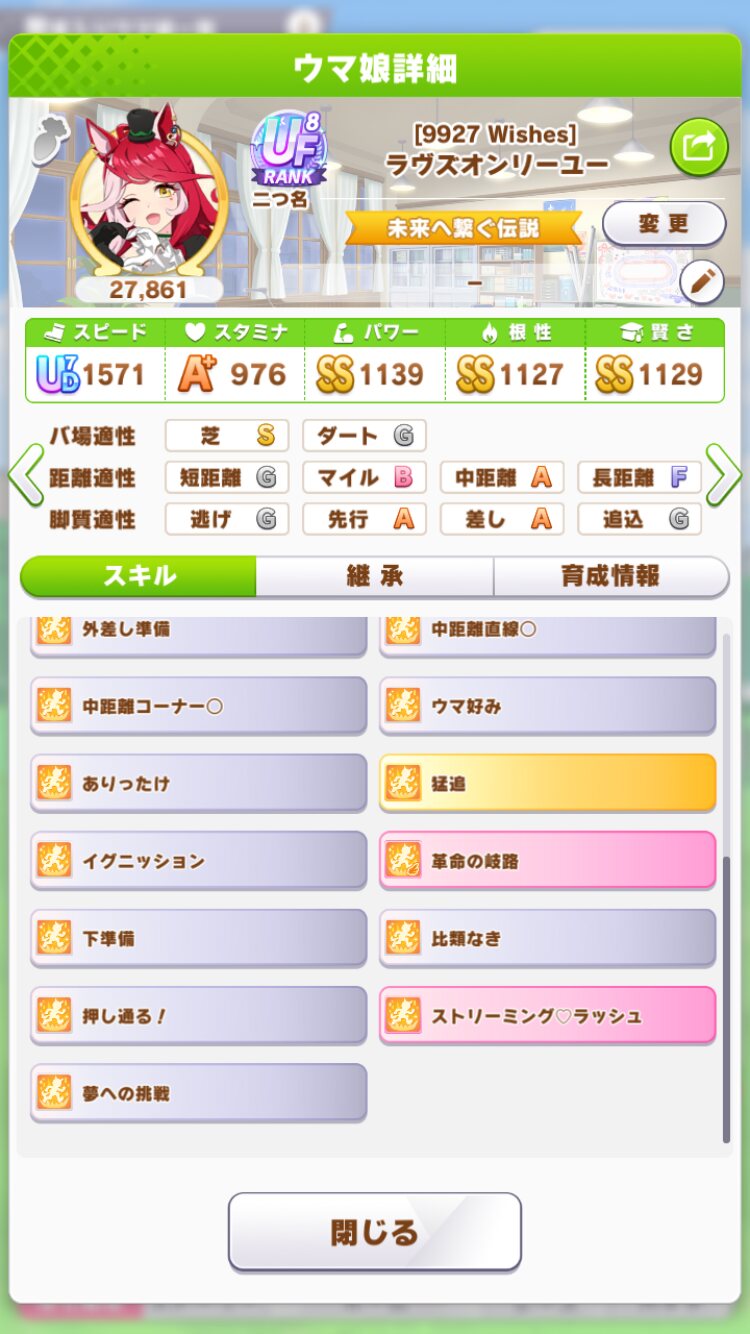Share this Uma Musume's details
This screenshot has height=1334, width=750.
[698, 147]
